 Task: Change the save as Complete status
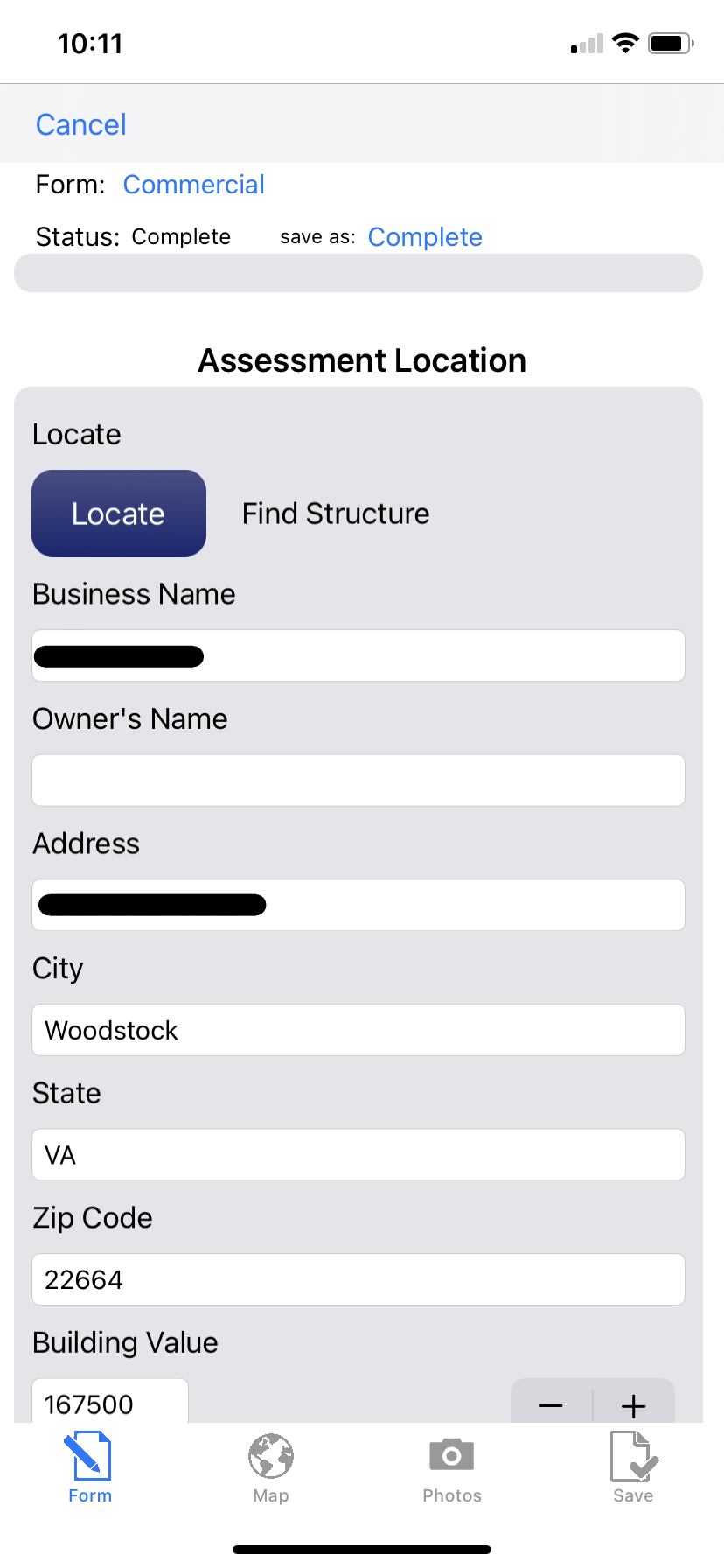[x=425, y=236]
